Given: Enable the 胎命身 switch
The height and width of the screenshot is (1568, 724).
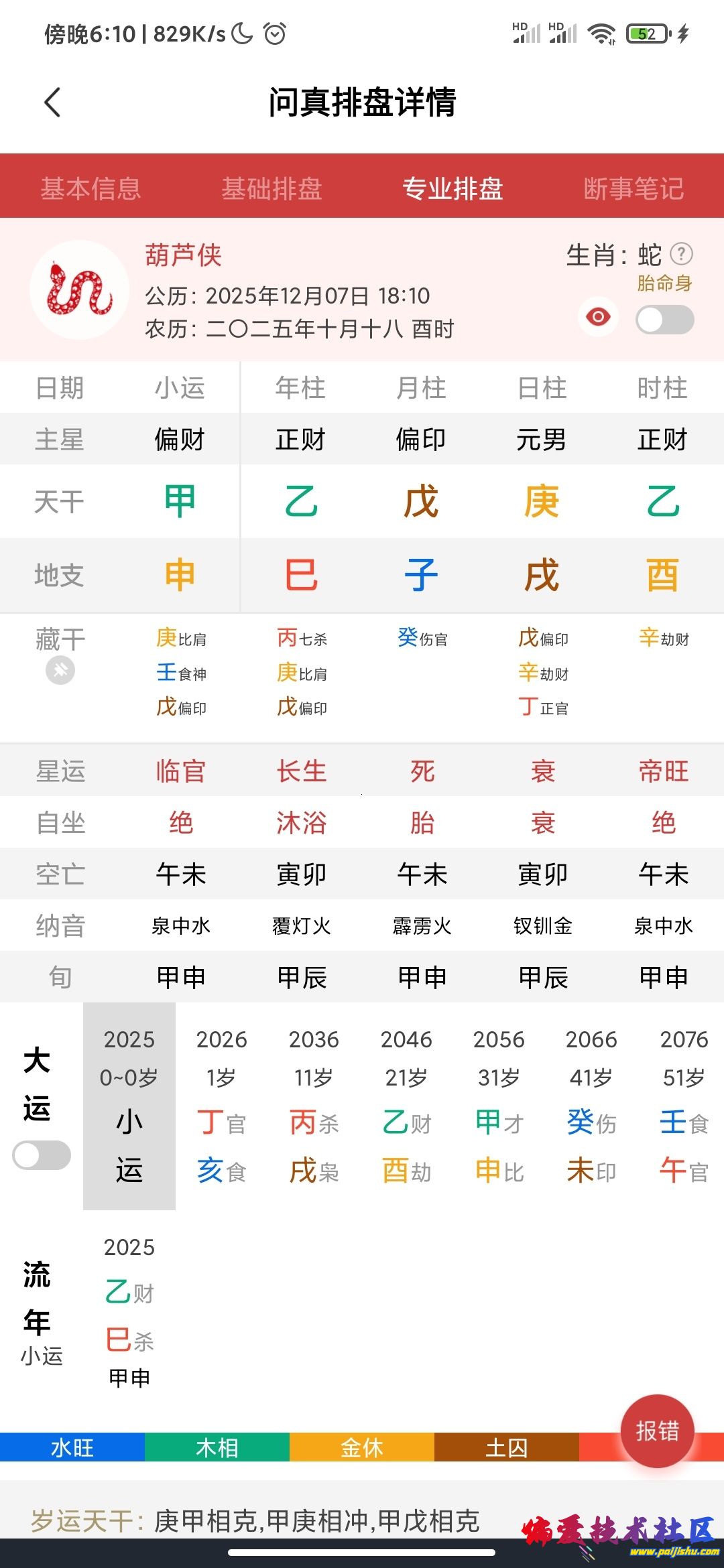Looking at the screenshot, I should pos(664,320).
